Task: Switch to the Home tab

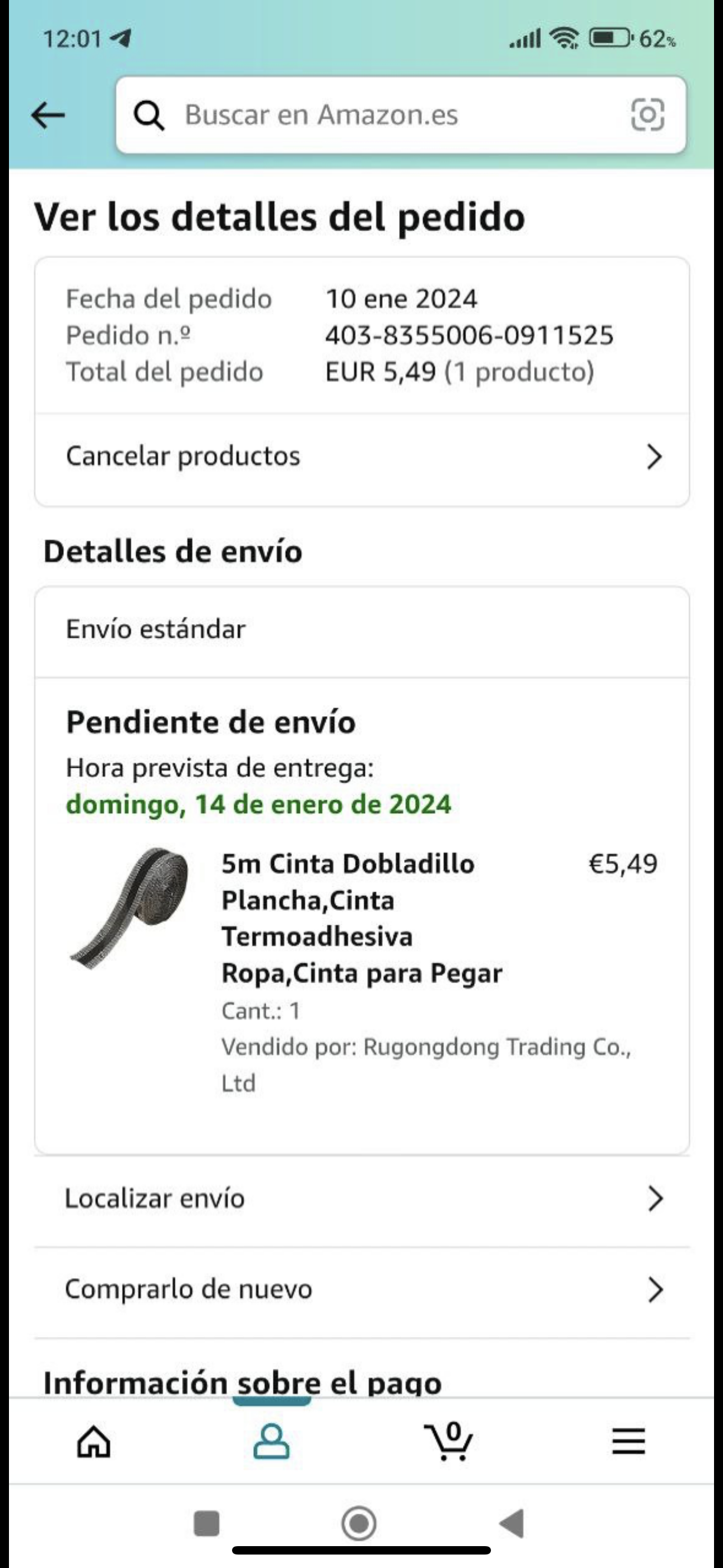Action: pos(94,1441)
